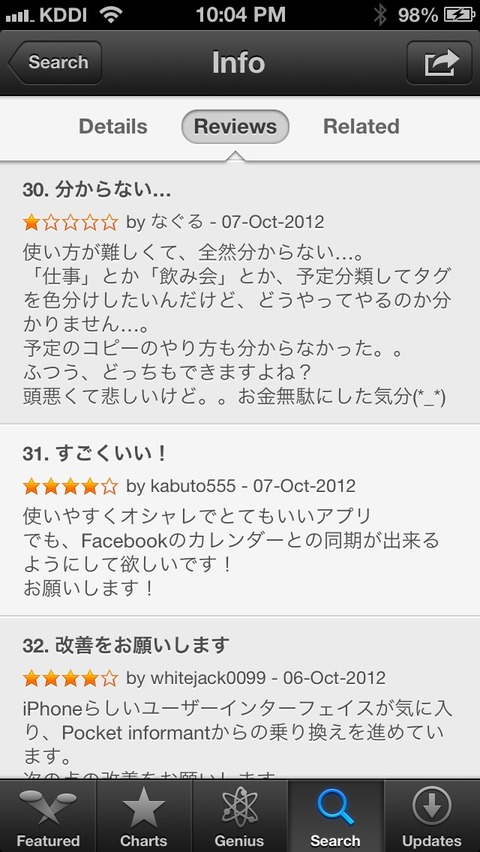
Task: Tap the Search tab in bottom bar
Action: (x=335, y=816)
